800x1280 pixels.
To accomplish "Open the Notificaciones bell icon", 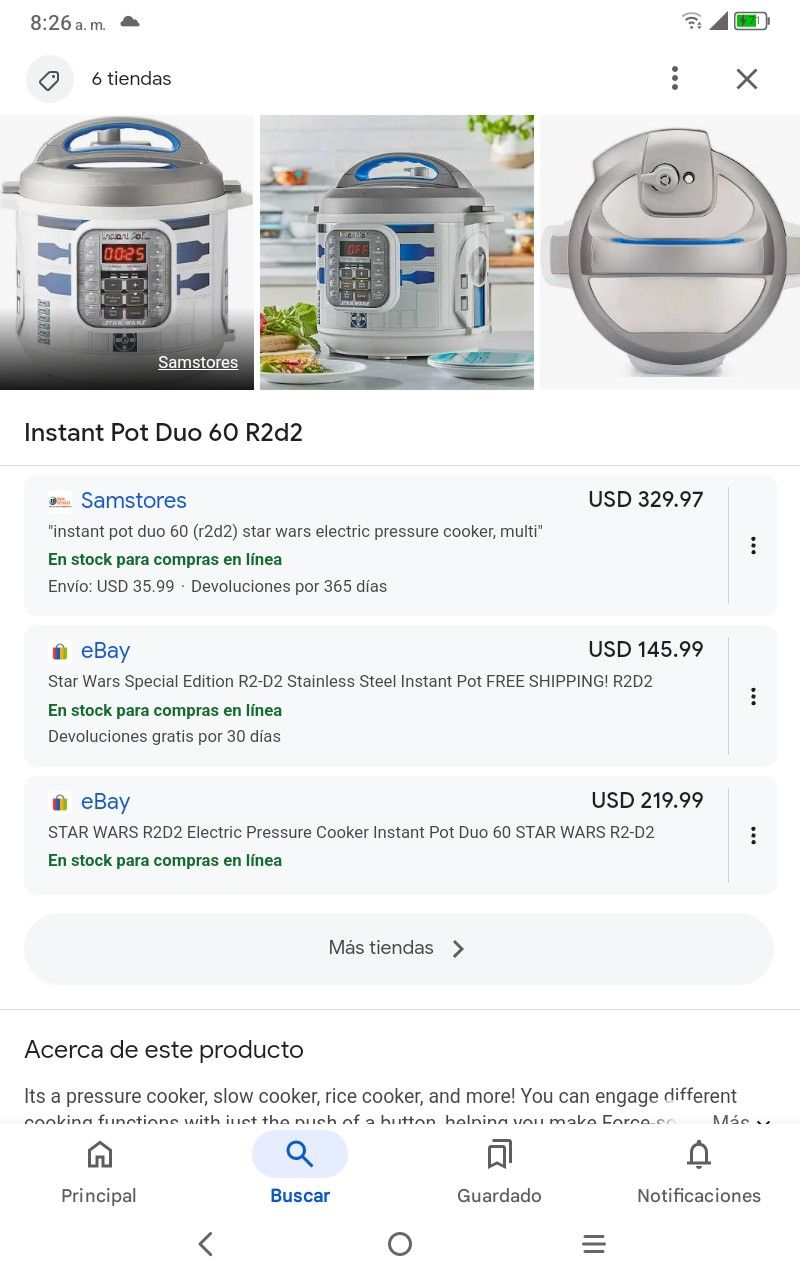I will (x=699, y=1154).
